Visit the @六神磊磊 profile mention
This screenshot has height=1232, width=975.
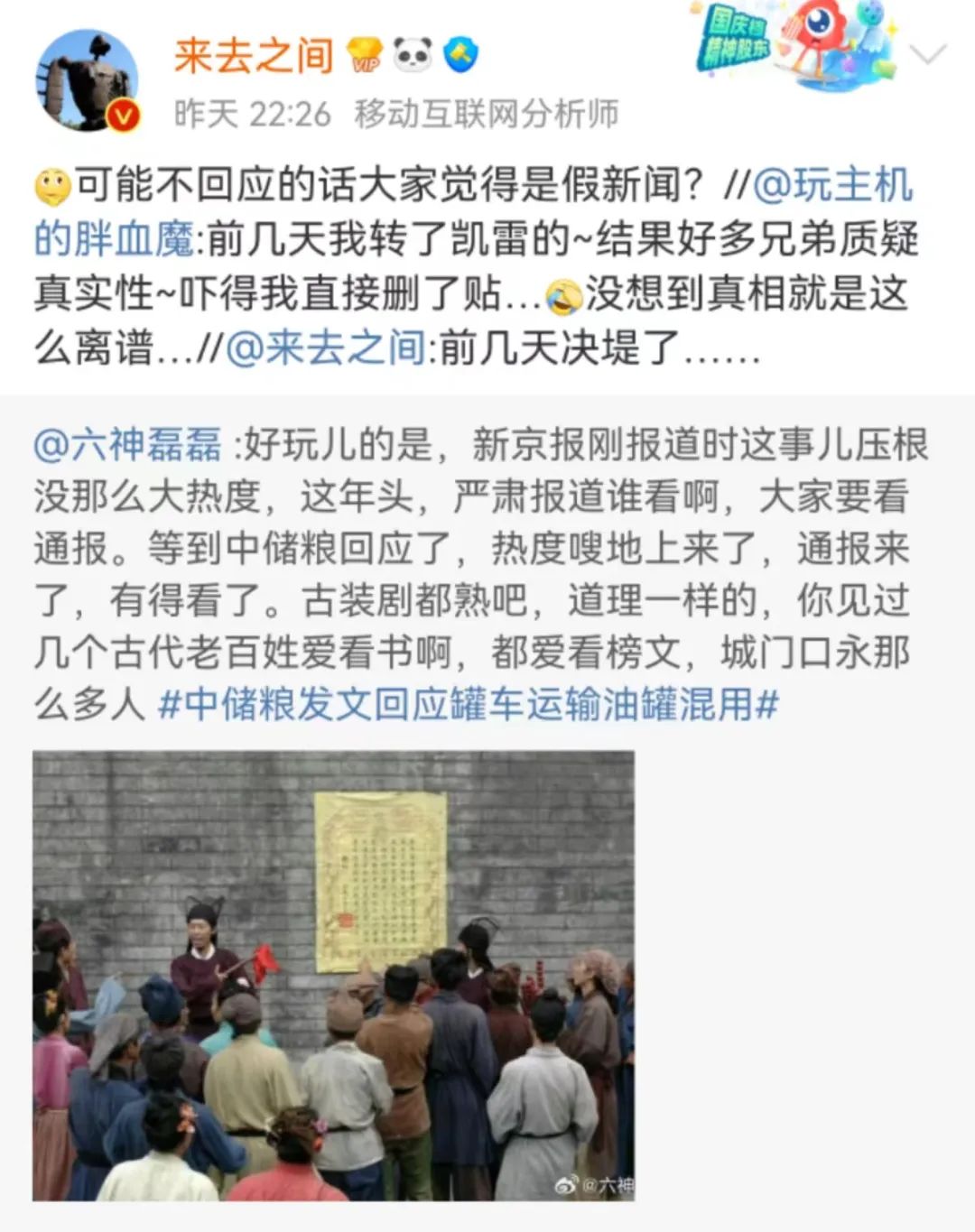click(127, 444)
